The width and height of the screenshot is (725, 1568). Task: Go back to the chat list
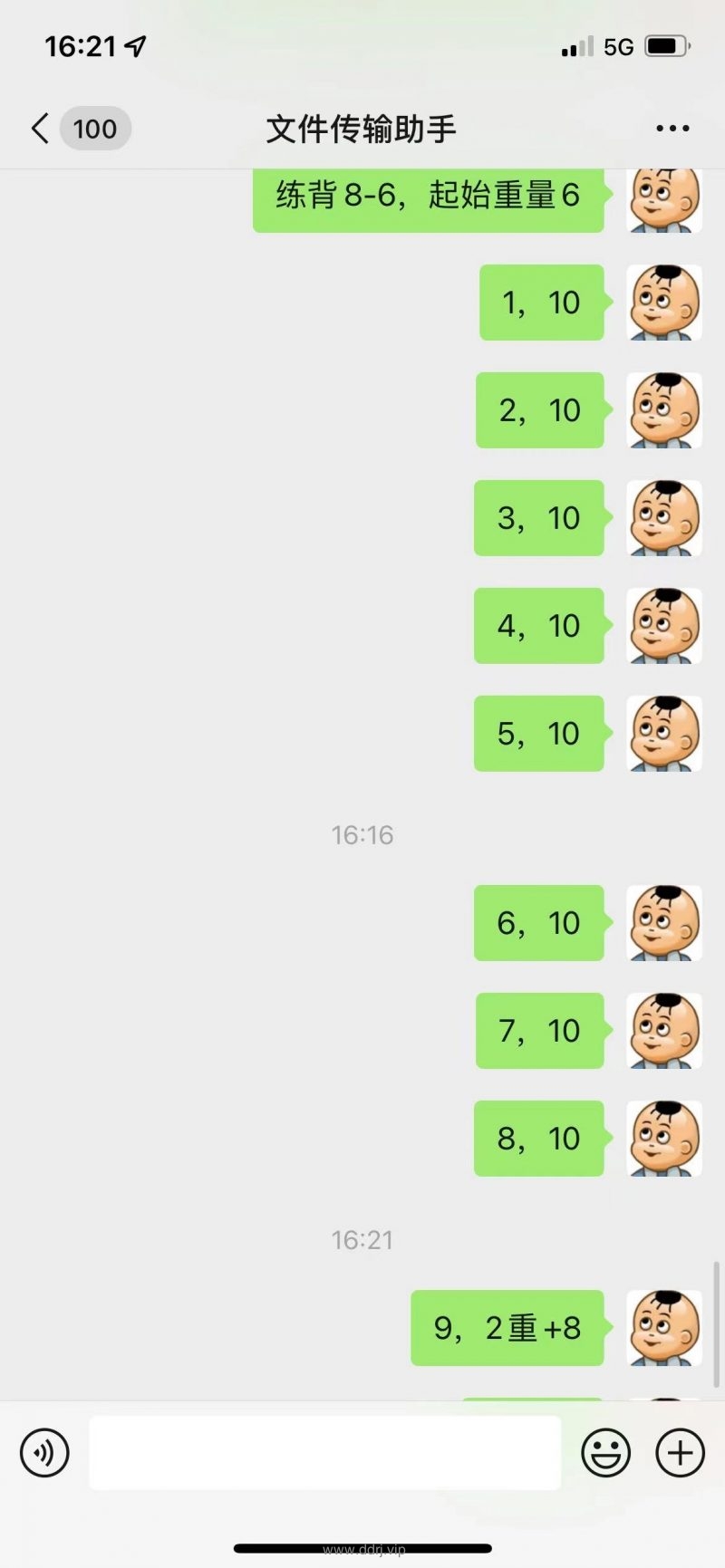tap(40, 129)
